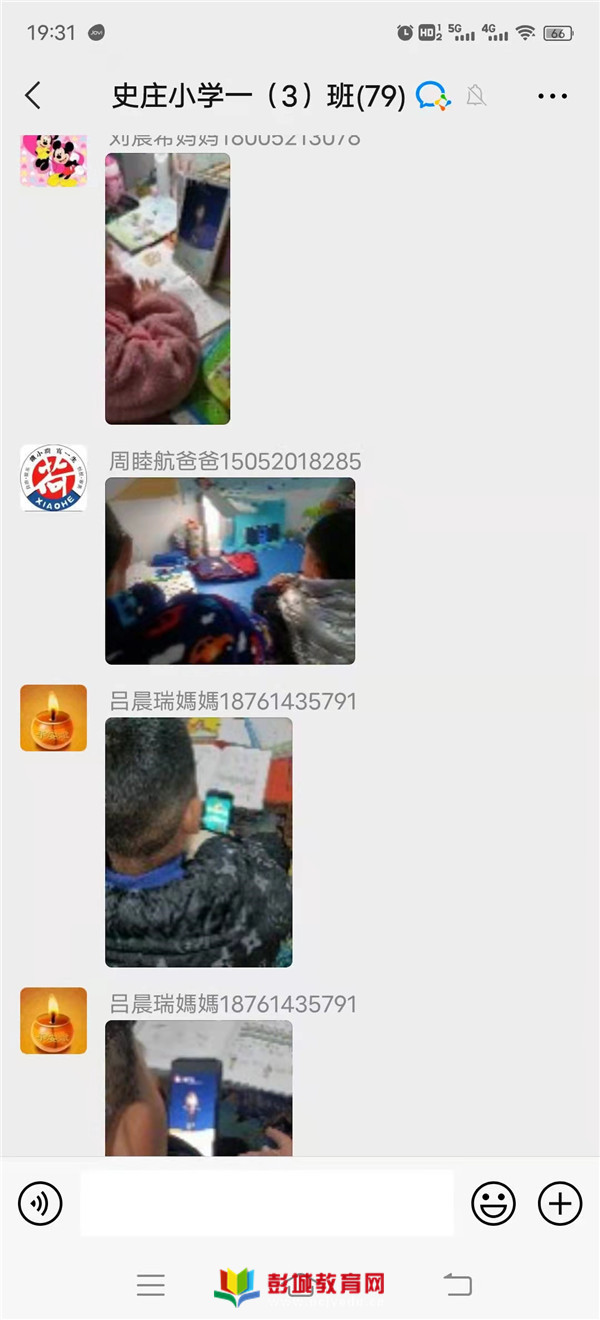The height and width of the screenshot is (1320, 600).
Task: Tap 周睦航爸爸's profile avatar
Action: click(53, 478)
